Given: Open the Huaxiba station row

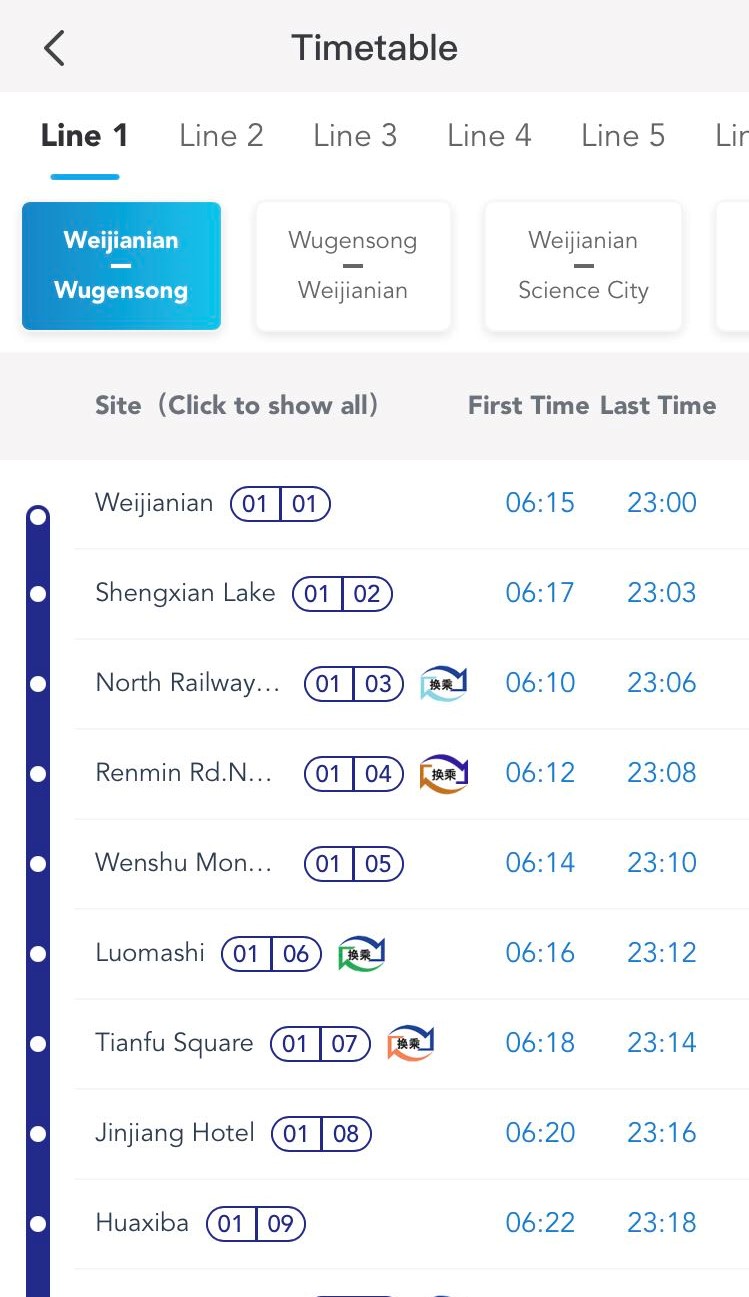Looking at the screenshot, I should [x=411, y=1224].
